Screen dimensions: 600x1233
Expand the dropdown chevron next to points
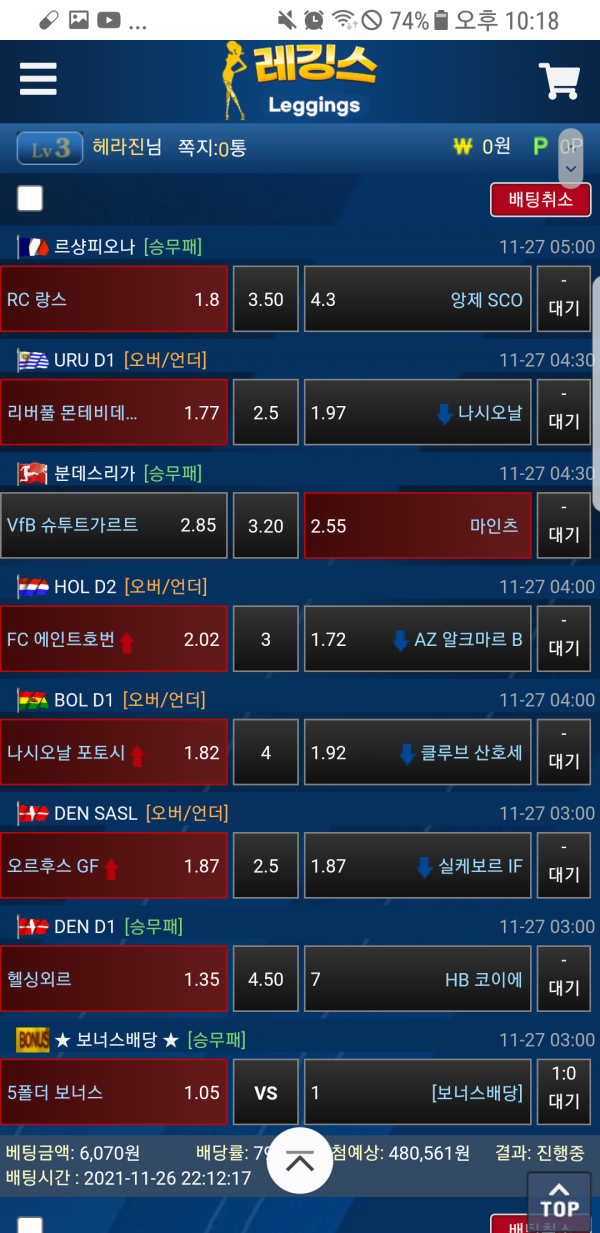pos(571,168)
